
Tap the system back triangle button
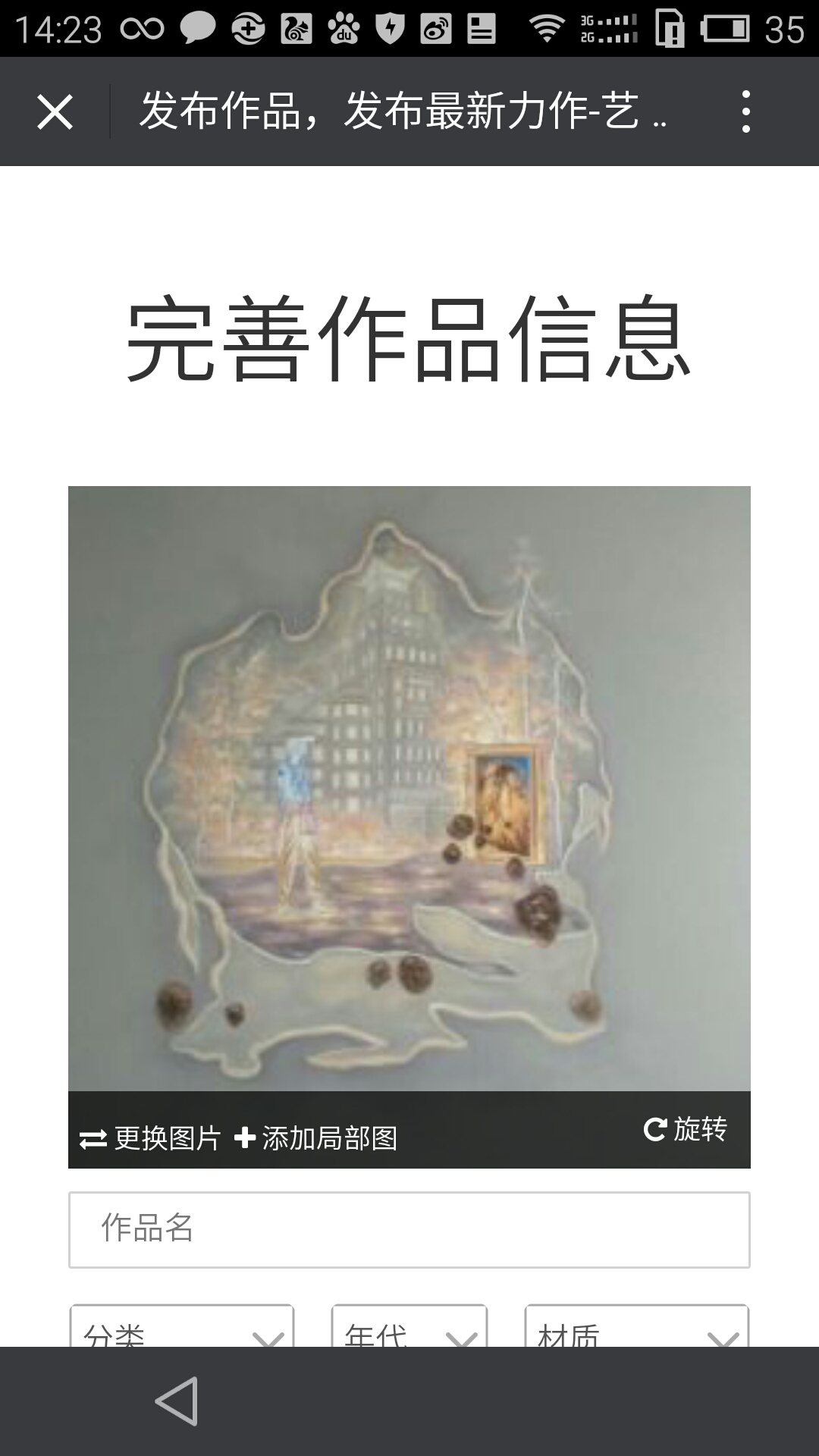click(177, 1401)
